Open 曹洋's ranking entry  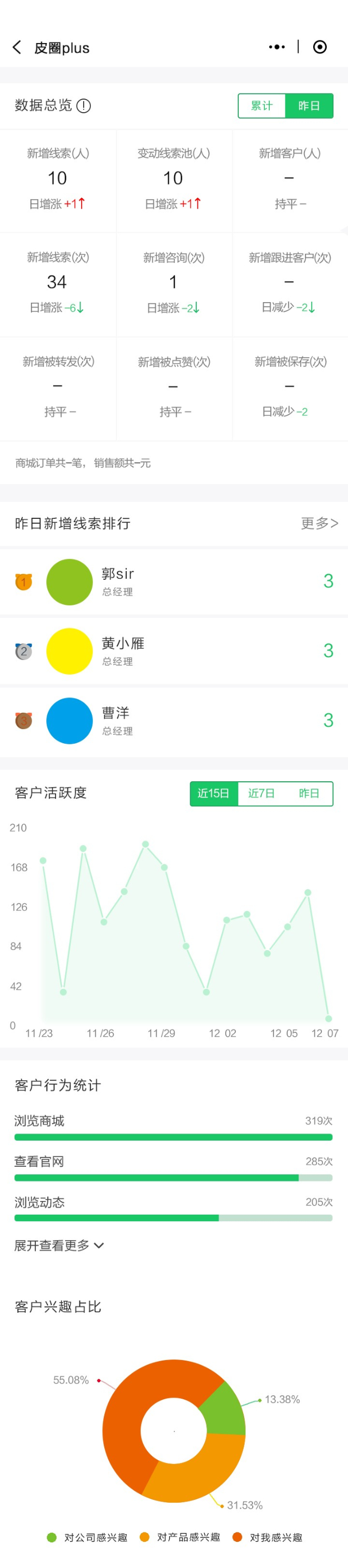173,720
